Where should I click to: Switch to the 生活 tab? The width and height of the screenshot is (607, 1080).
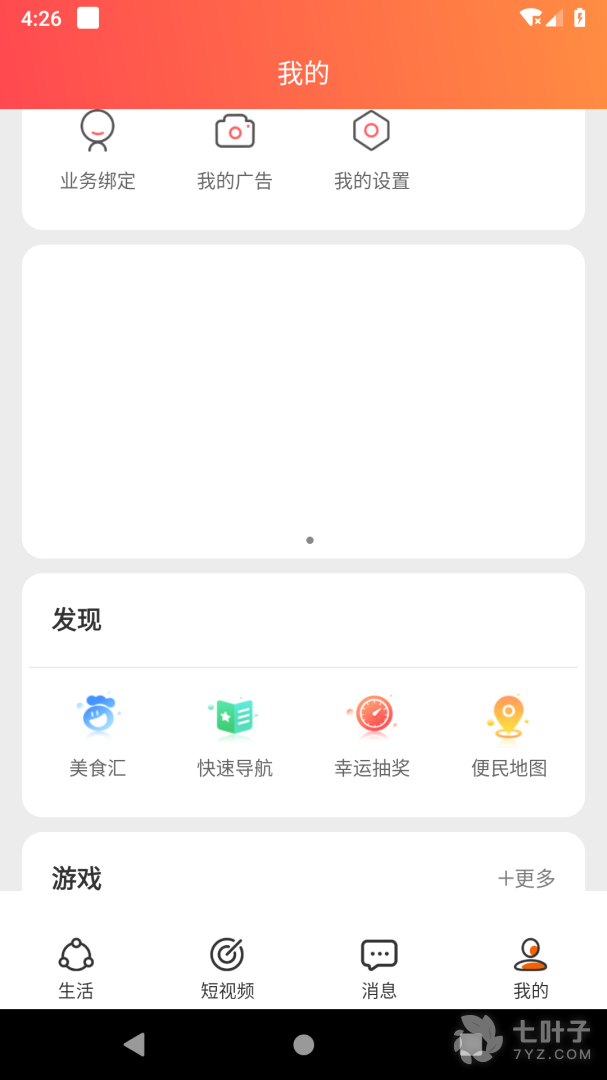point(76,968)
